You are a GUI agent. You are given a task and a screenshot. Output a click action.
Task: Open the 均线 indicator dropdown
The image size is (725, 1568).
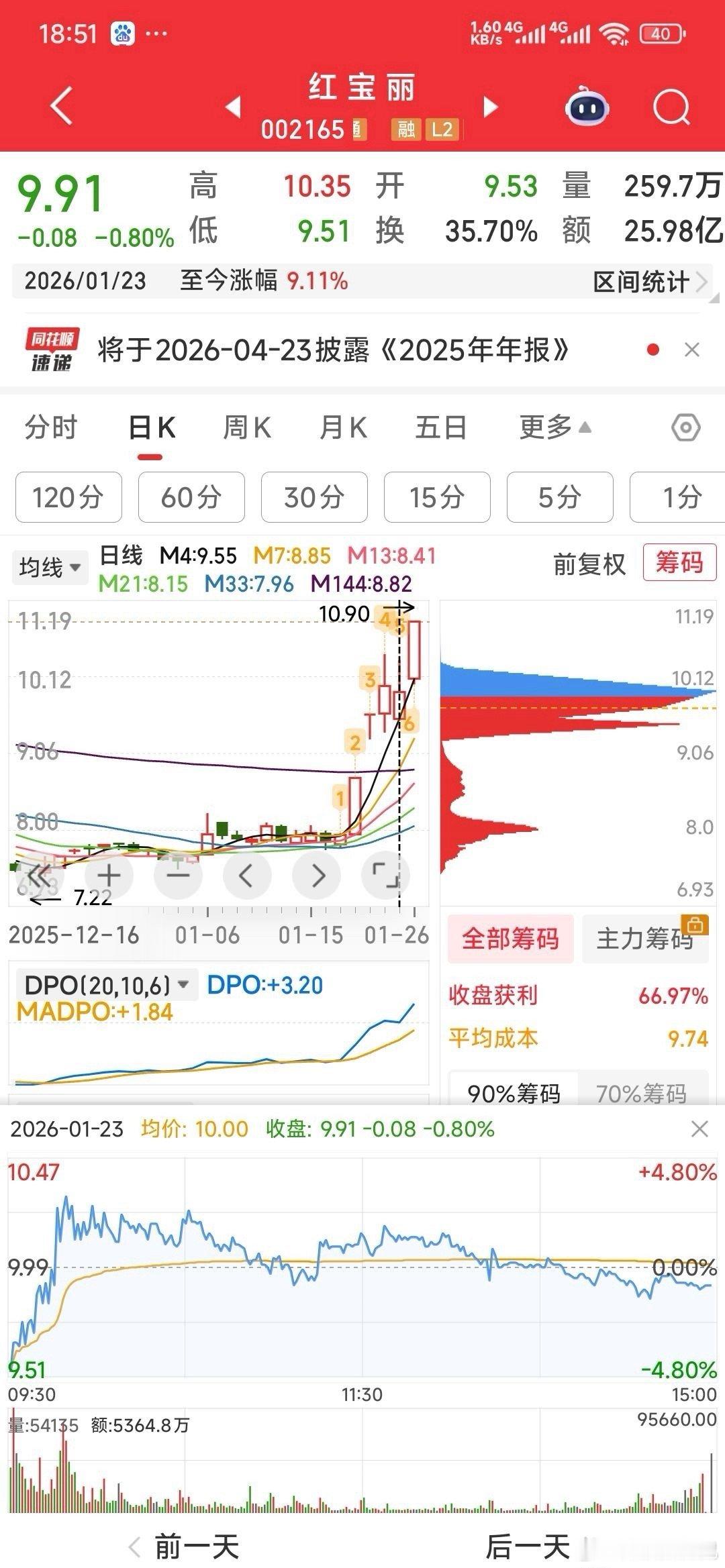50,566
